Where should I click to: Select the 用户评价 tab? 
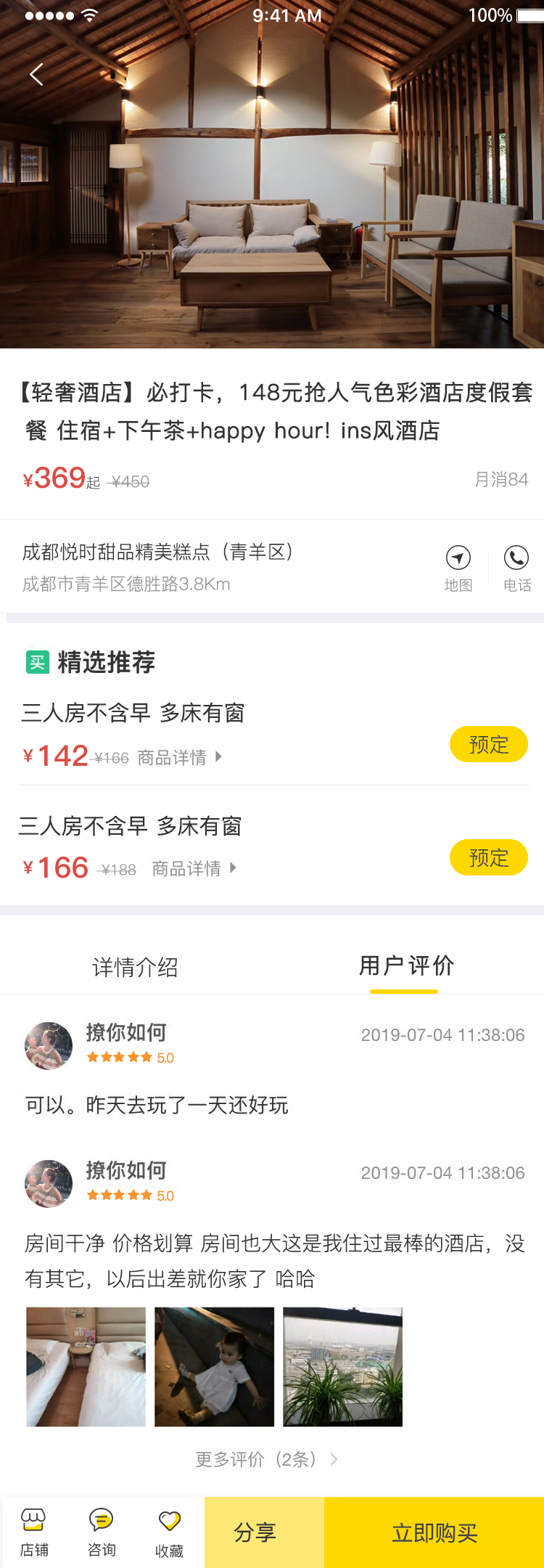tap(405, 967)
